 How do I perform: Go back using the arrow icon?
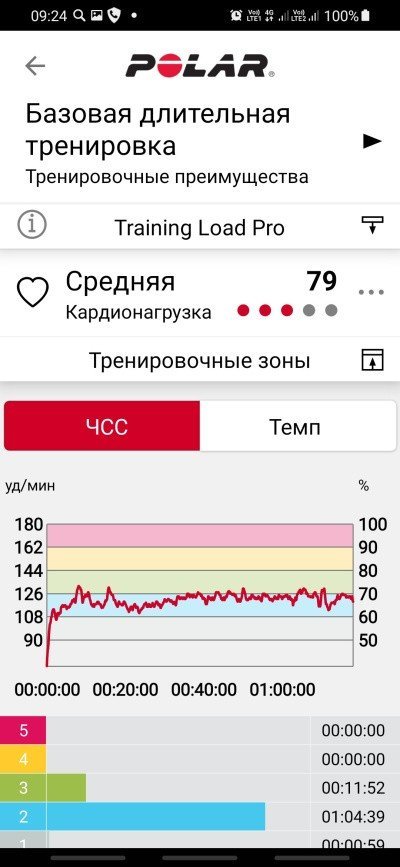35,66
